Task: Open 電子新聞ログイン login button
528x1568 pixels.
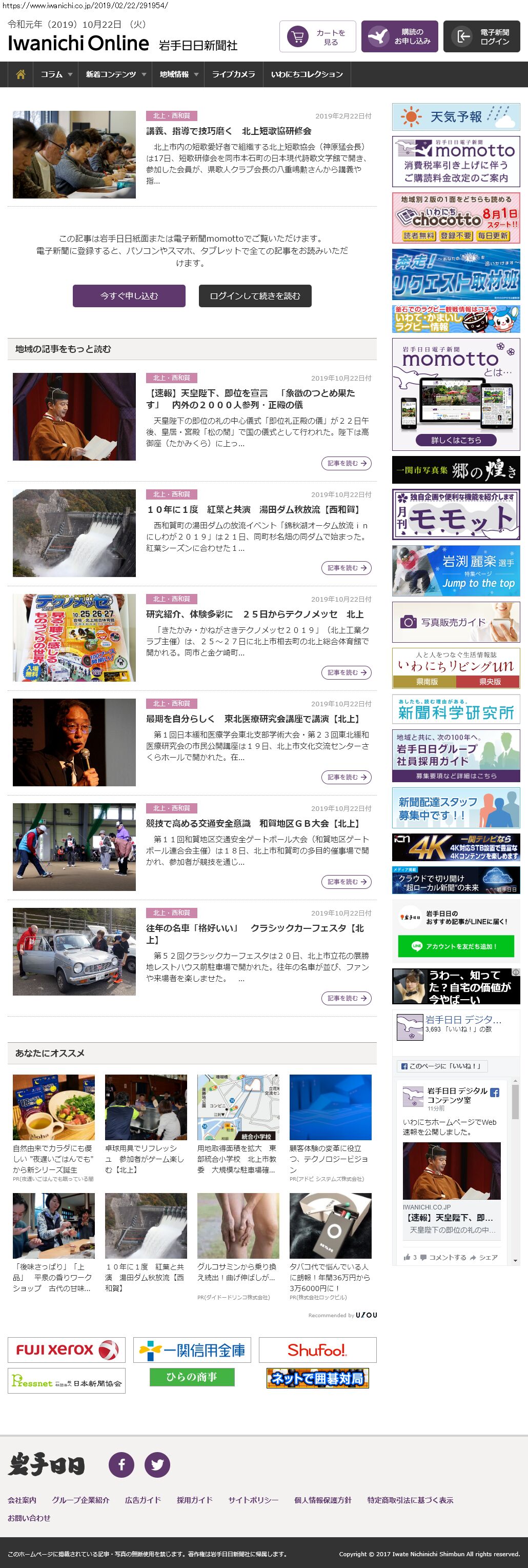Action: click(481, 36)
